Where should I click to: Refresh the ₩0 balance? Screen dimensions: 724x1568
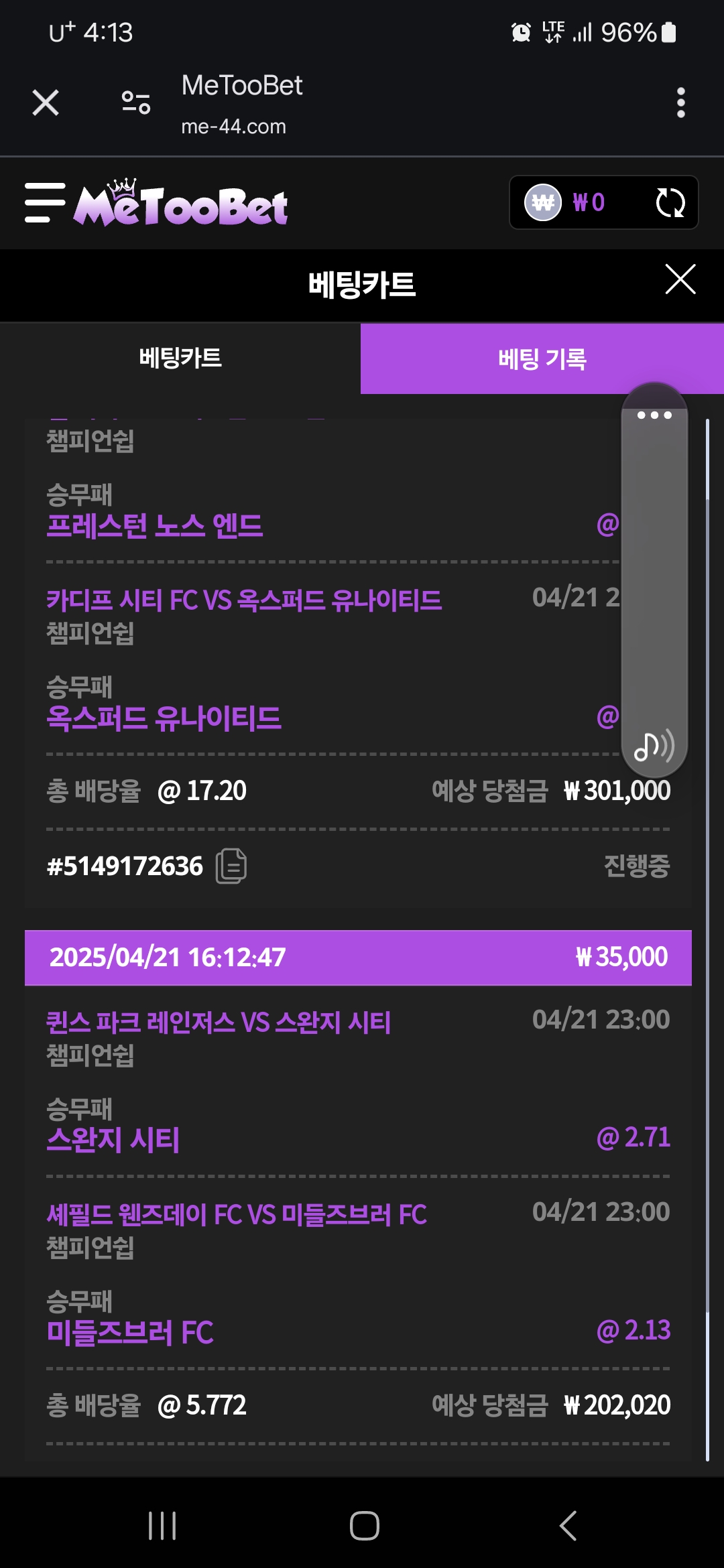(x=670, y=202)
